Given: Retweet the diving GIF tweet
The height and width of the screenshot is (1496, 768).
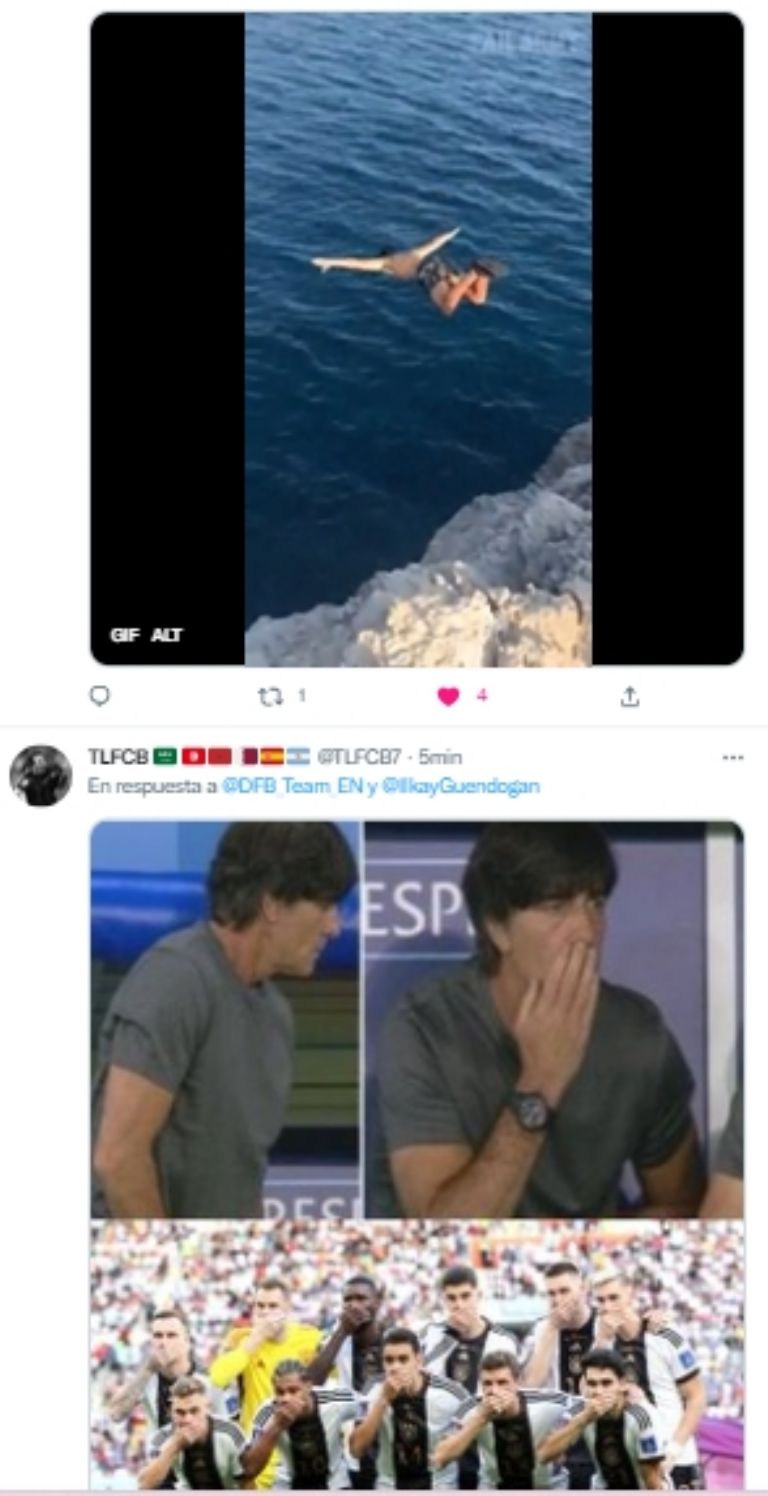Looking at the screenshot, I should tap(271, 697).
